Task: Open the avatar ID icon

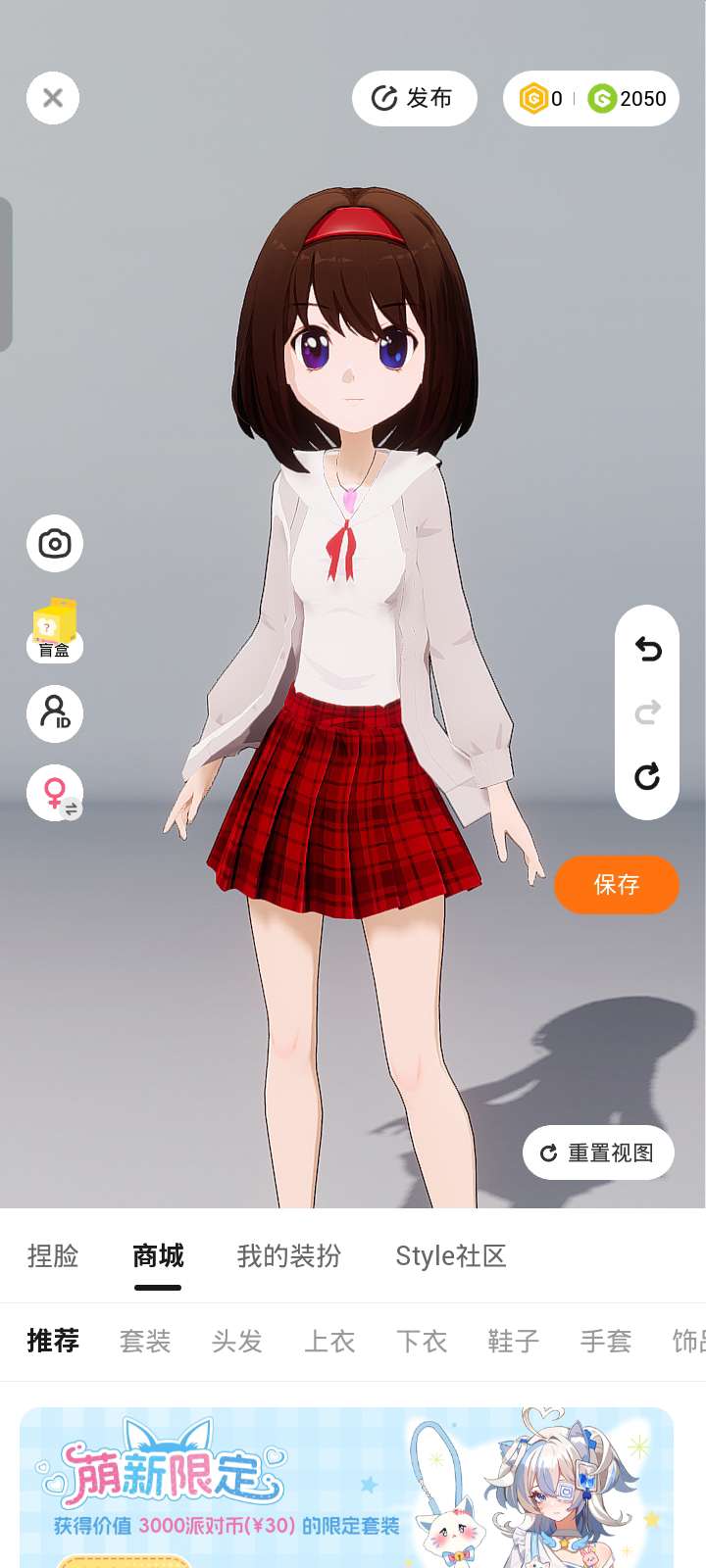Action: (55, 712)
